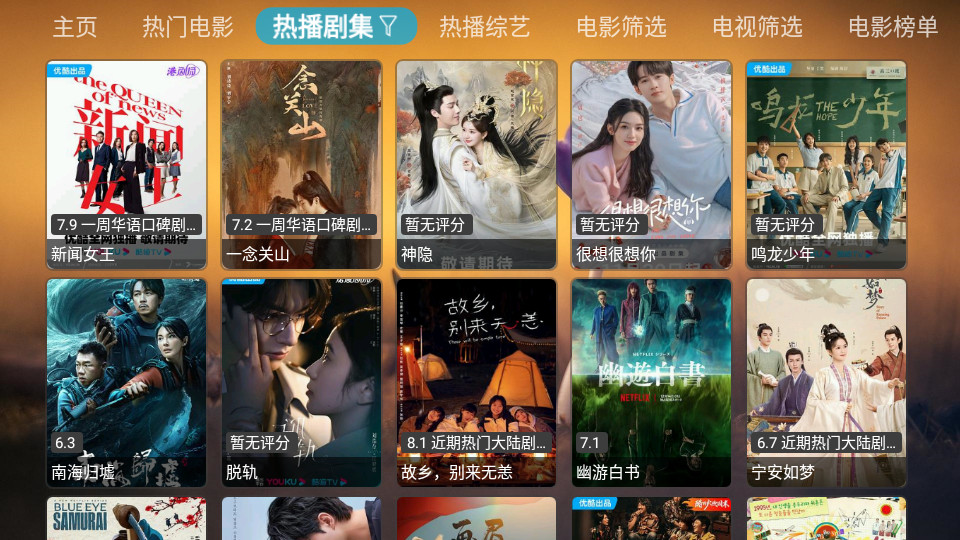The width and height of the screenshot is (960, 540).
Task: Select the 幽游白书 Netflix card
Action: (651, 383)
